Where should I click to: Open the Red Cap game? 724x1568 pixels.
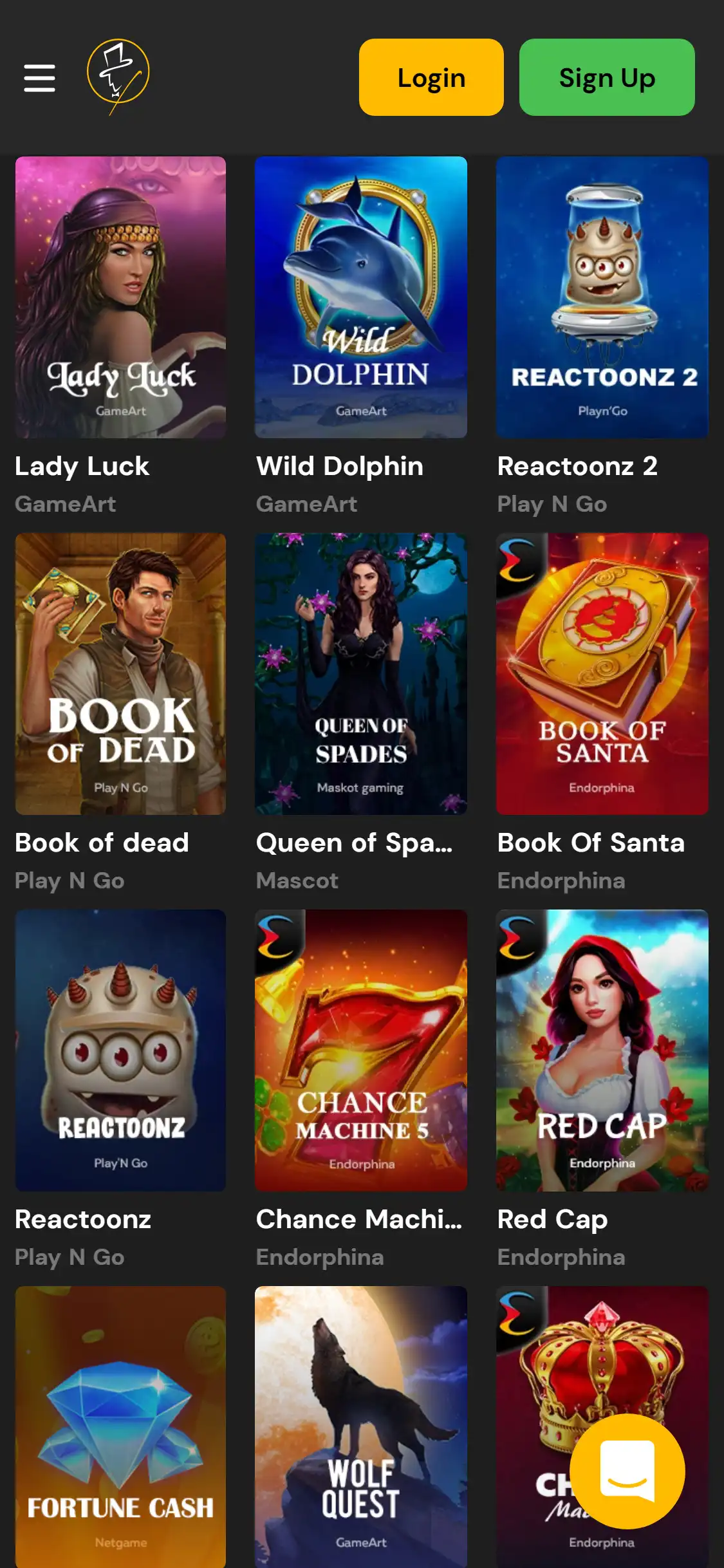pos(602,1050)
